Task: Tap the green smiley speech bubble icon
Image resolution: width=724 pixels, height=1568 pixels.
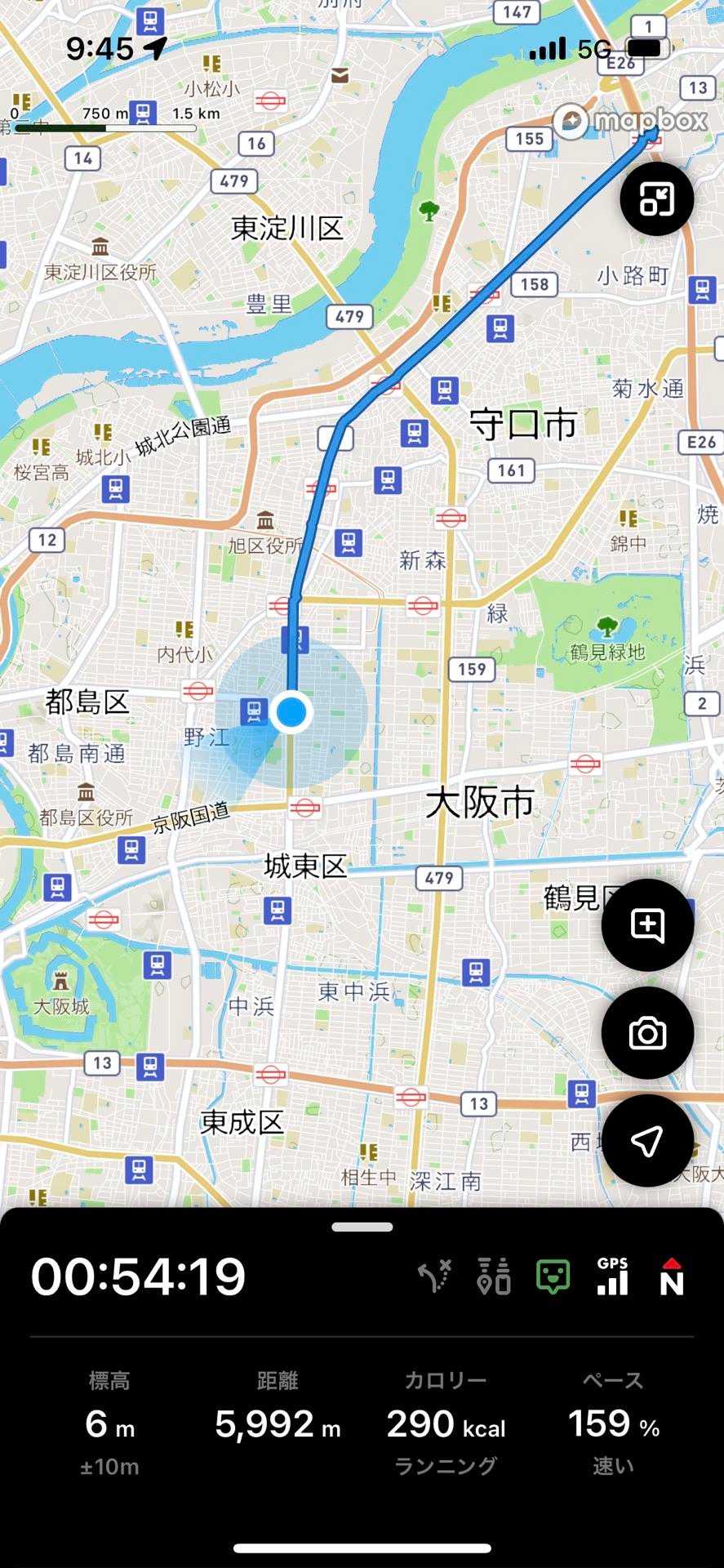Action: [x=553, y=1276]
